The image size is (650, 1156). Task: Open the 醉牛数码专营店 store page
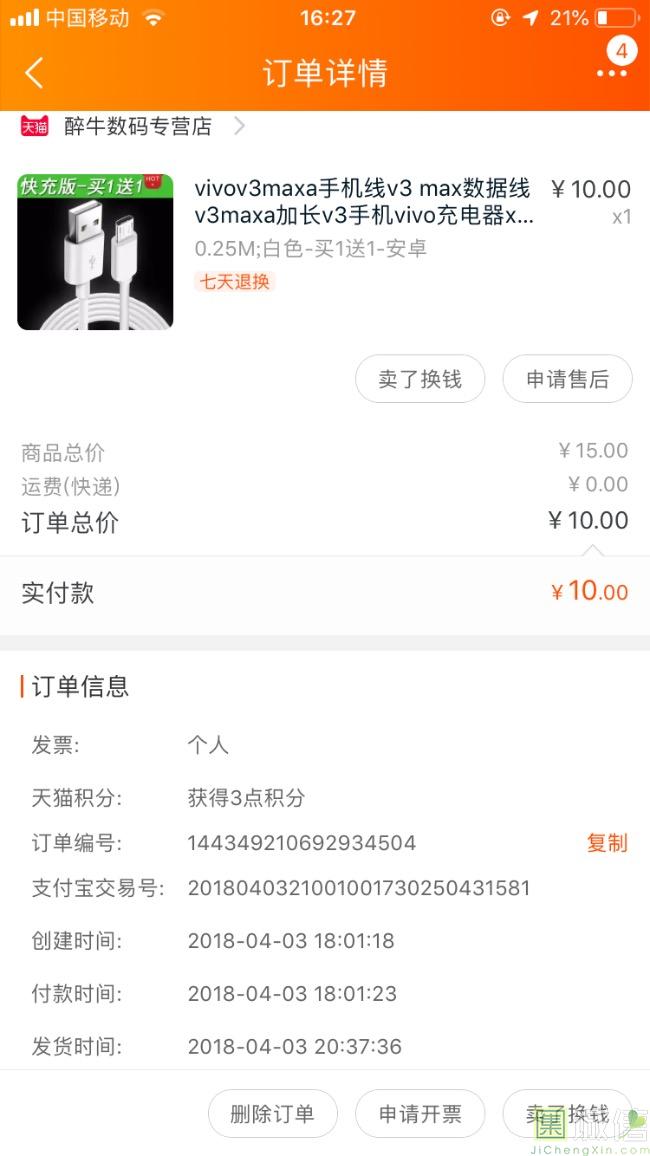tap(138, 126)
